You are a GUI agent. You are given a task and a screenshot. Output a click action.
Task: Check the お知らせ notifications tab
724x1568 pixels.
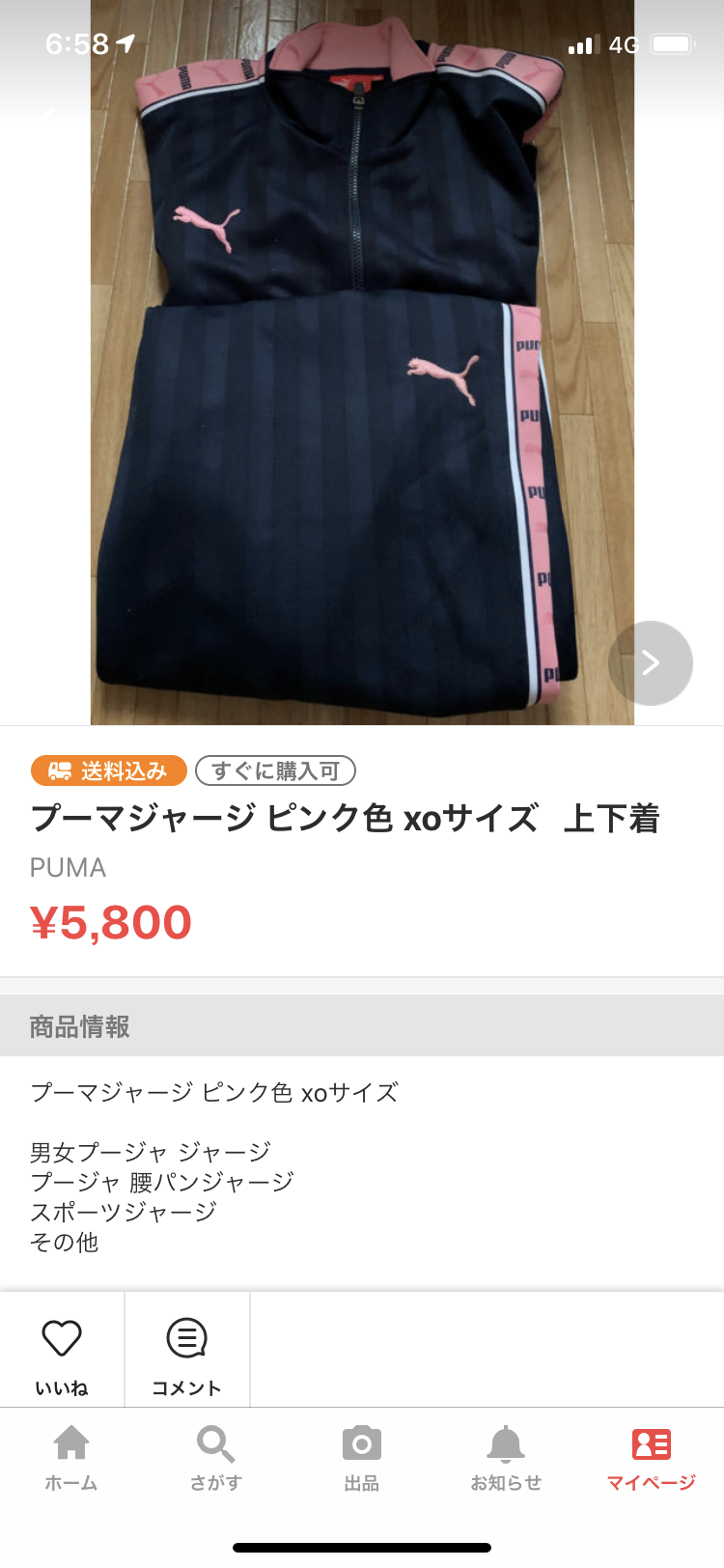[x=506, y=1457]
